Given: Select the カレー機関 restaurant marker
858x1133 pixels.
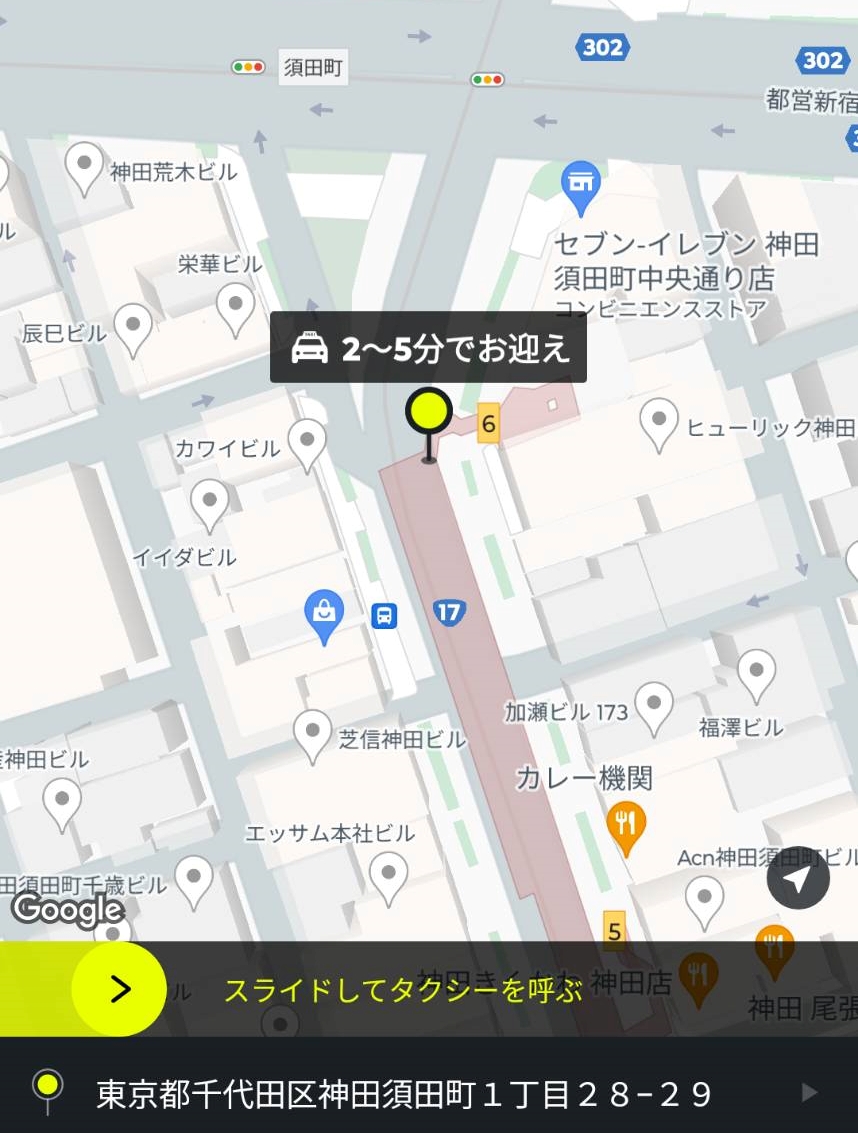Looking at the screenshot, I should [x=626, y=825].
